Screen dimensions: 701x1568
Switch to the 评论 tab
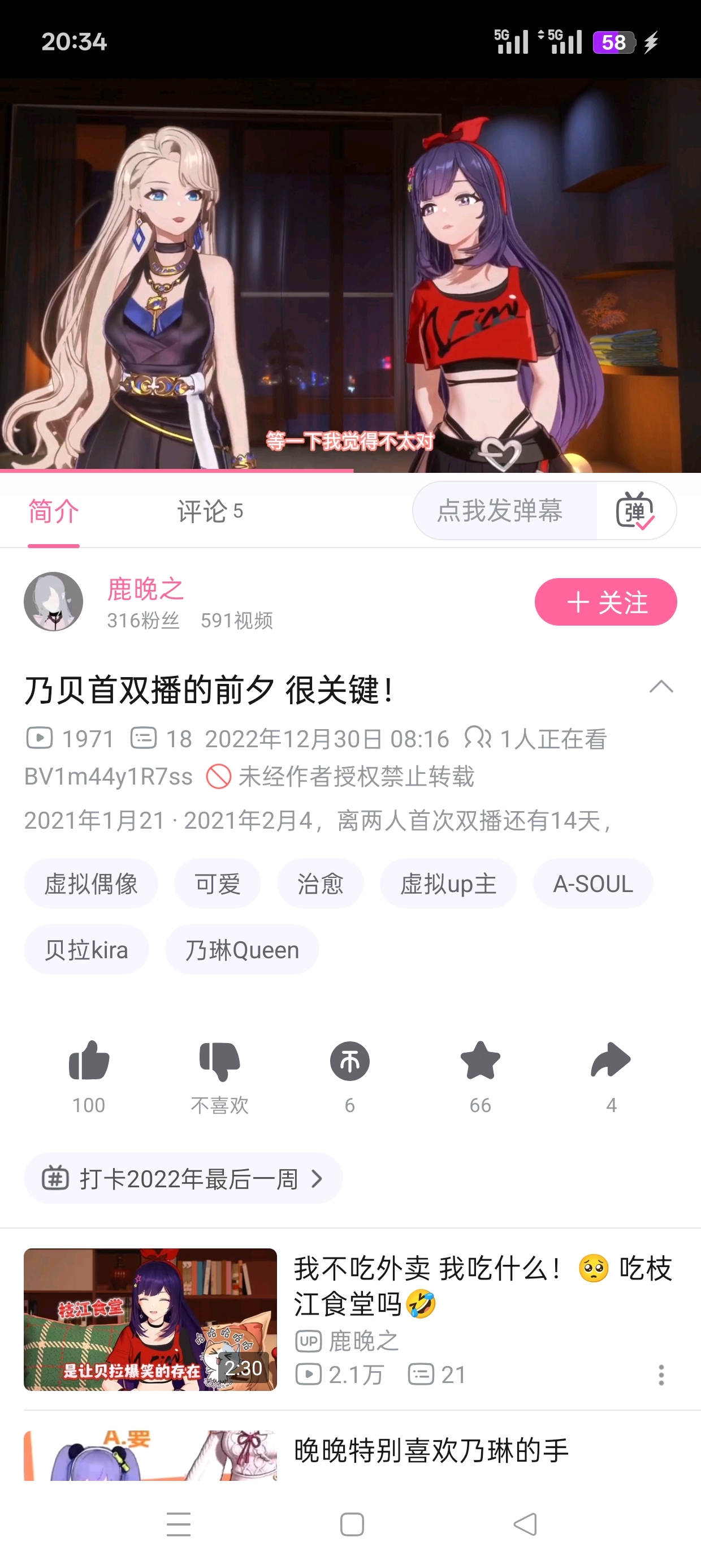(209, 511)
